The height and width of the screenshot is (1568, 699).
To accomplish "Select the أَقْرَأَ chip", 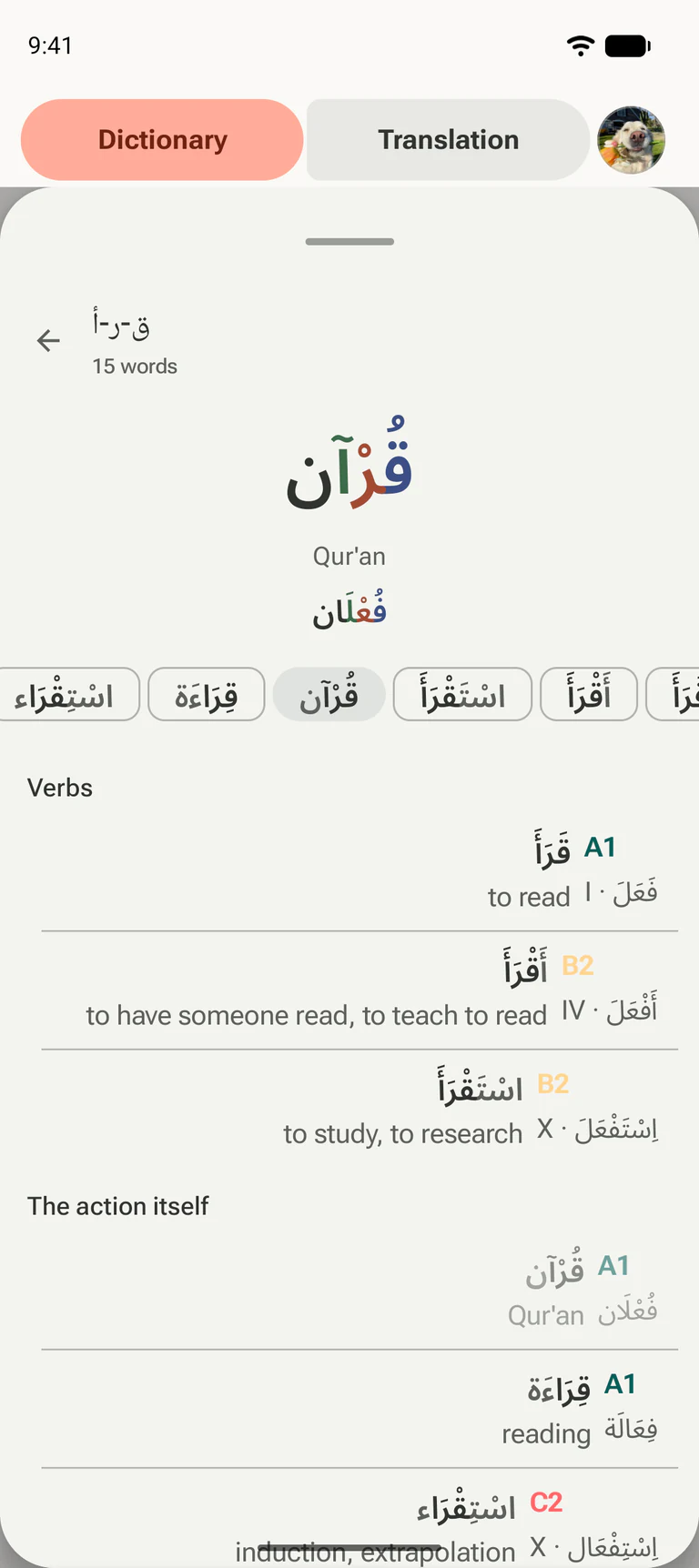I will tap(589, 695).
